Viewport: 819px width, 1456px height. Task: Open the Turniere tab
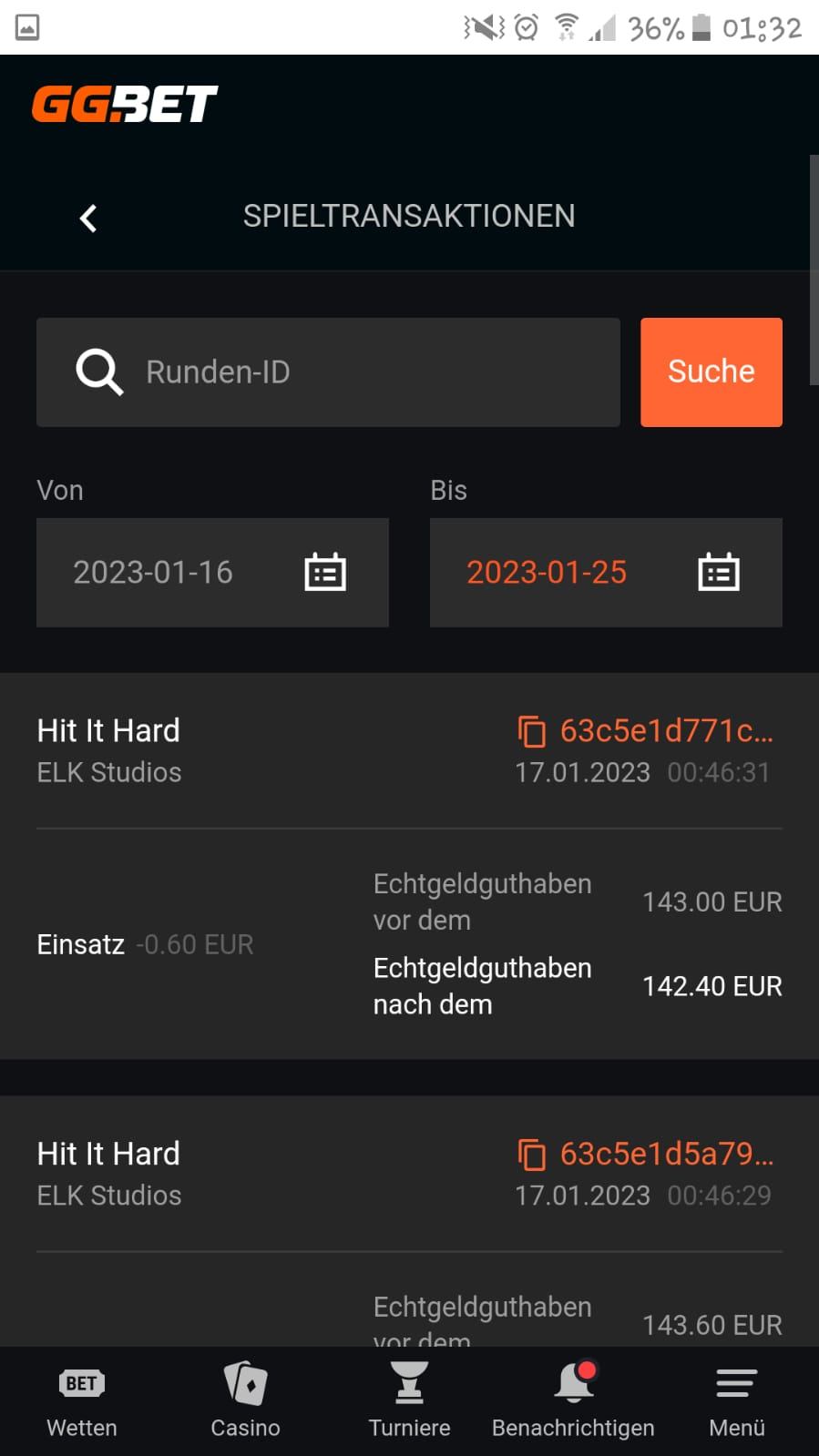coord(409,1400)
